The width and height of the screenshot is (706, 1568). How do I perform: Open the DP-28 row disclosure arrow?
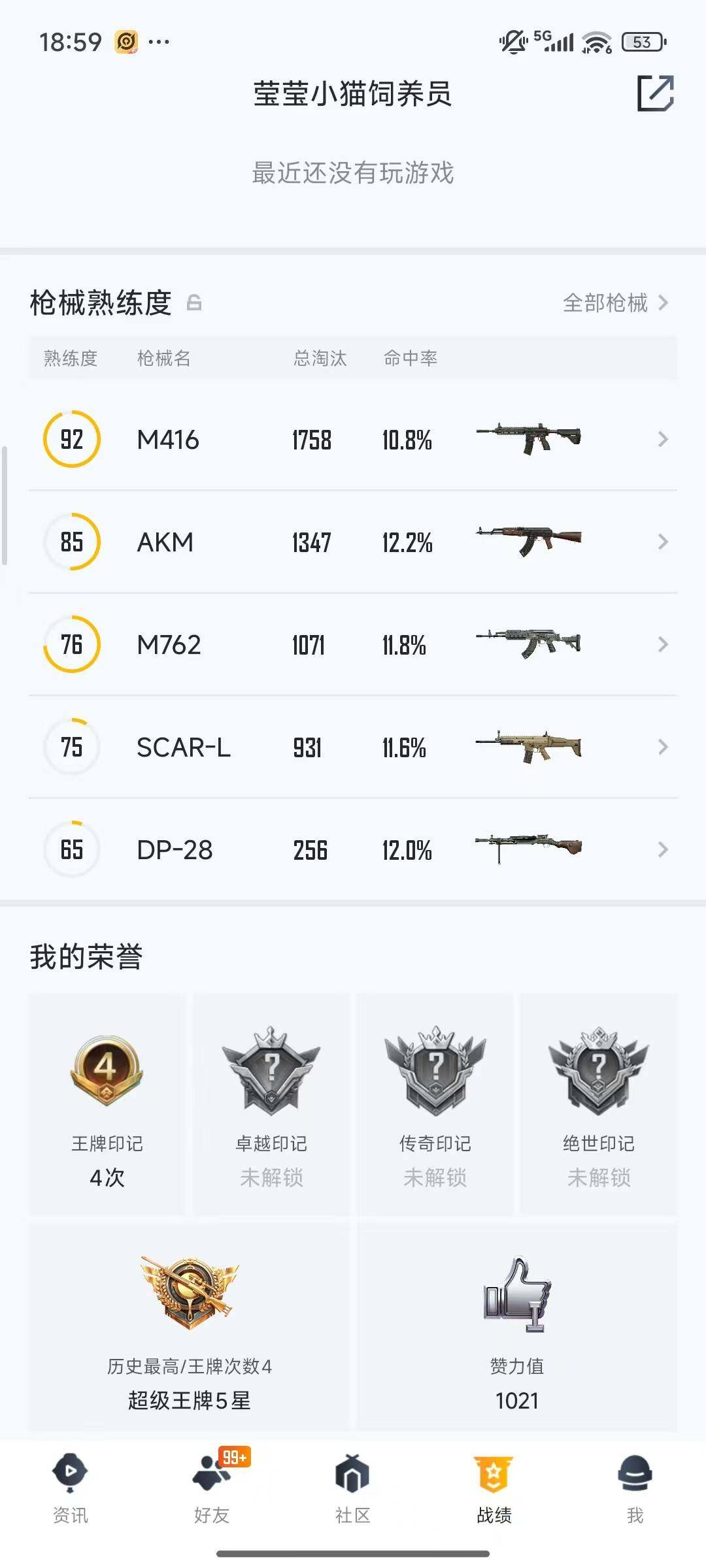pos(662,849)
